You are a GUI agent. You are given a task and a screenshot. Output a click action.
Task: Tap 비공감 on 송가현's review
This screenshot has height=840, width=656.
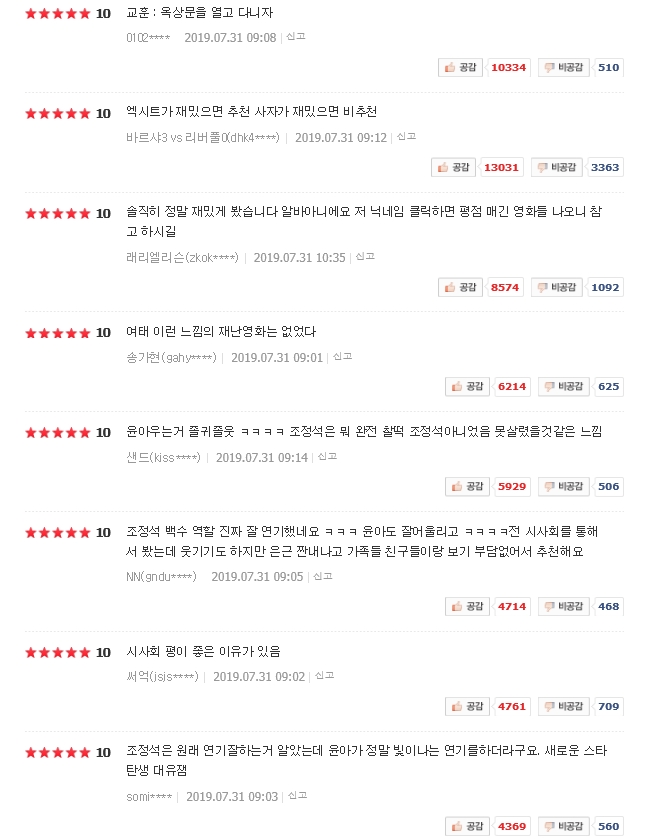coord(563,386)
